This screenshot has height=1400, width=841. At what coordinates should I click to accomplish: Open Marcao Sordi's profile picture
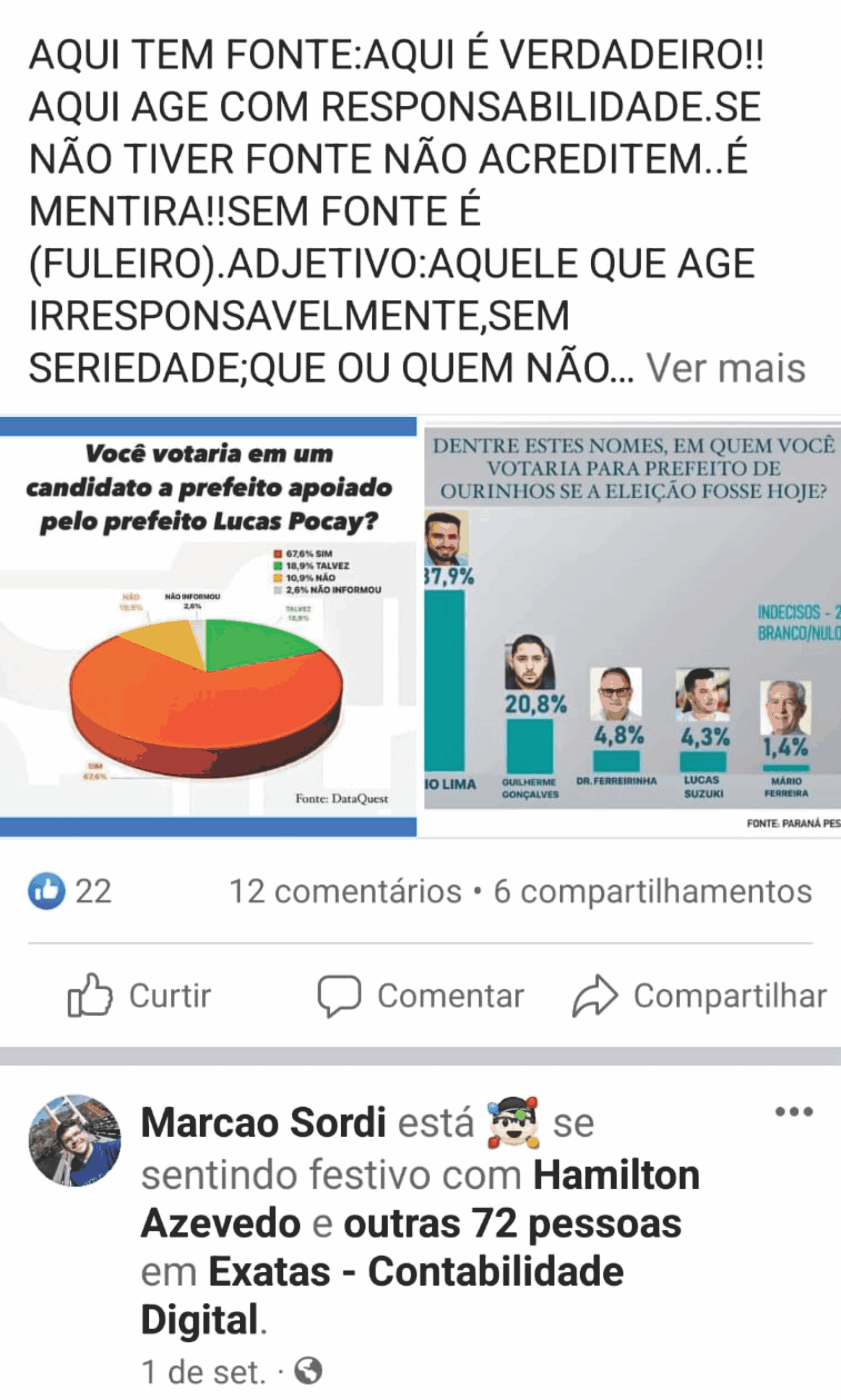[x=74, y=1140]
